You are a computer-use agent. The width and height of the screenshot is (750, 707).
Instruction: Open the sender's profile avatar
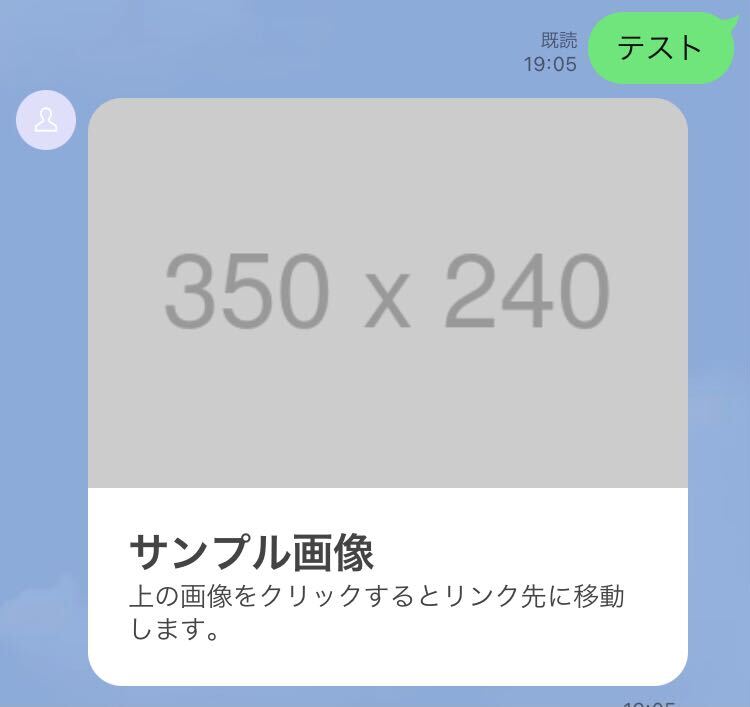(46, 120)
